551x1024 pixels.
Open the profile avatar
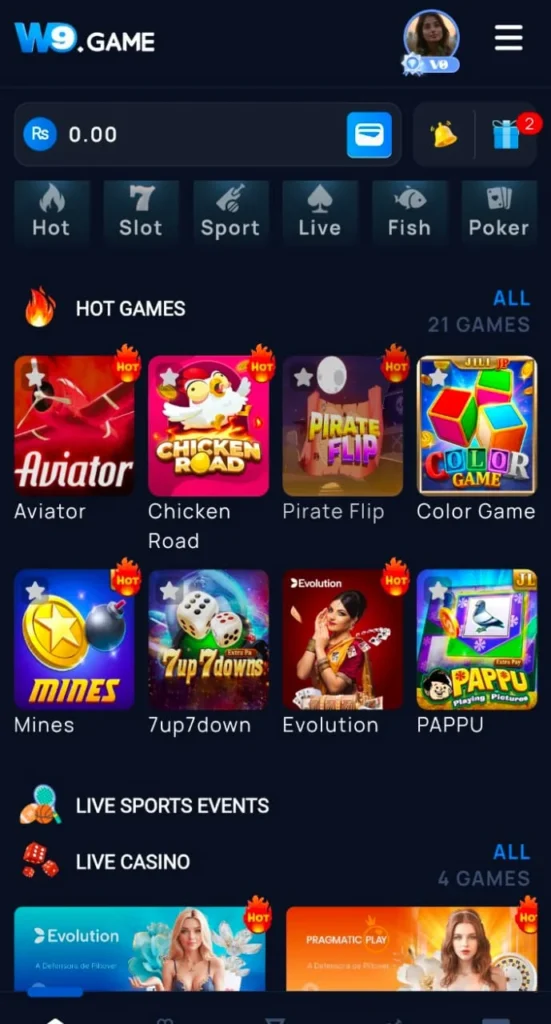tap(431, 38)
